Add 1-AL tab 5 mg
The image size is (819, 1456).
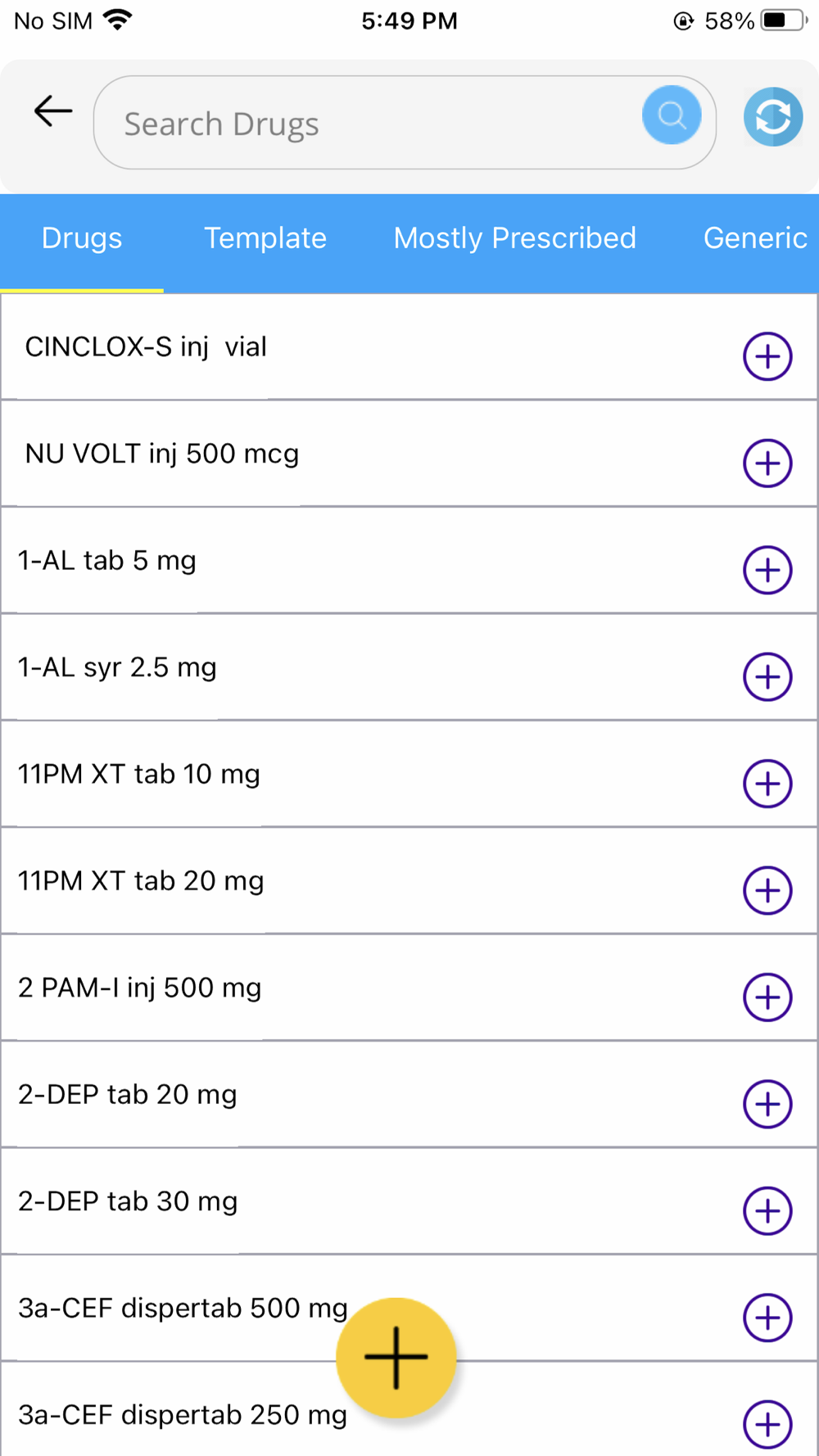coord(767,570)
